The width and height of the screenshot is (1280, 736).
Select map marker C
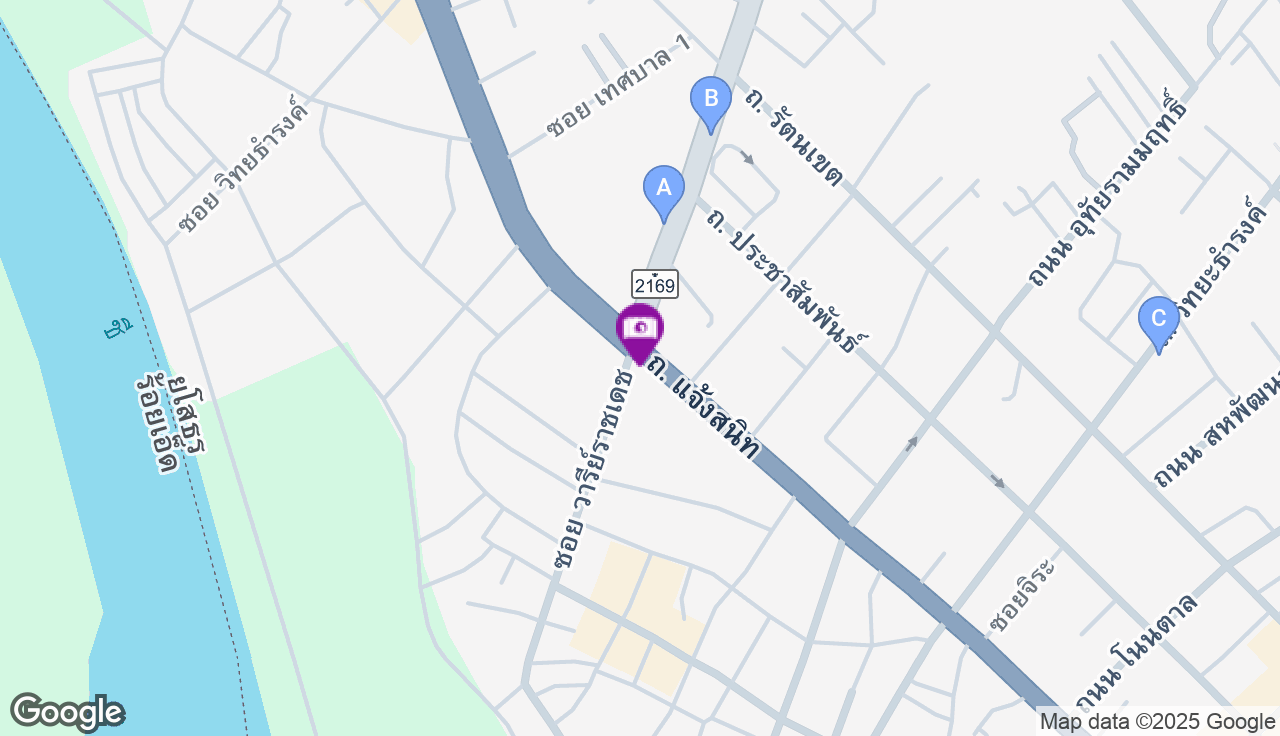1158,320
